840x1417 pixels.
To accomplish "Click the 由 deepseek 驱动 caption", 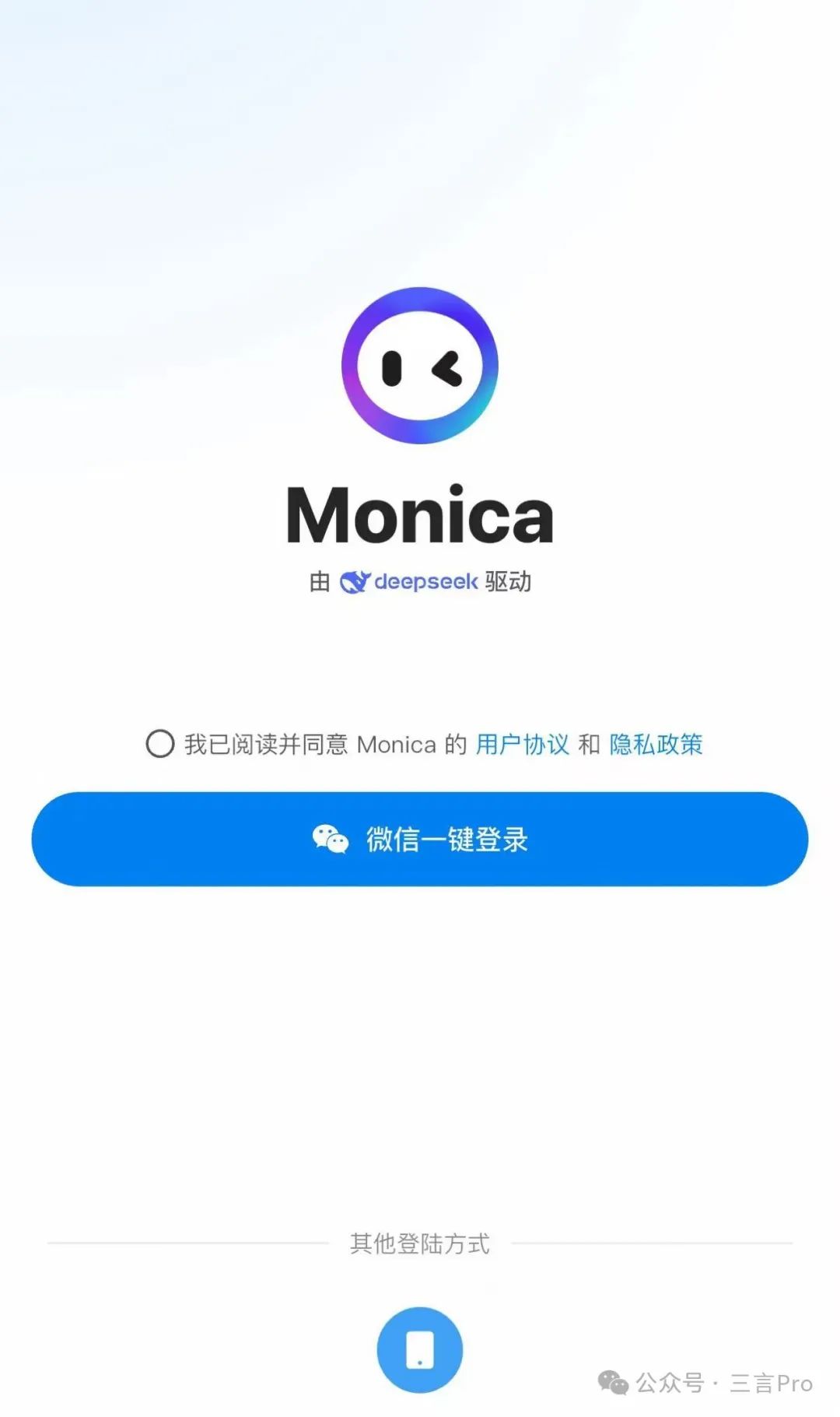I will pyautogui.click(x=420, y=581).
